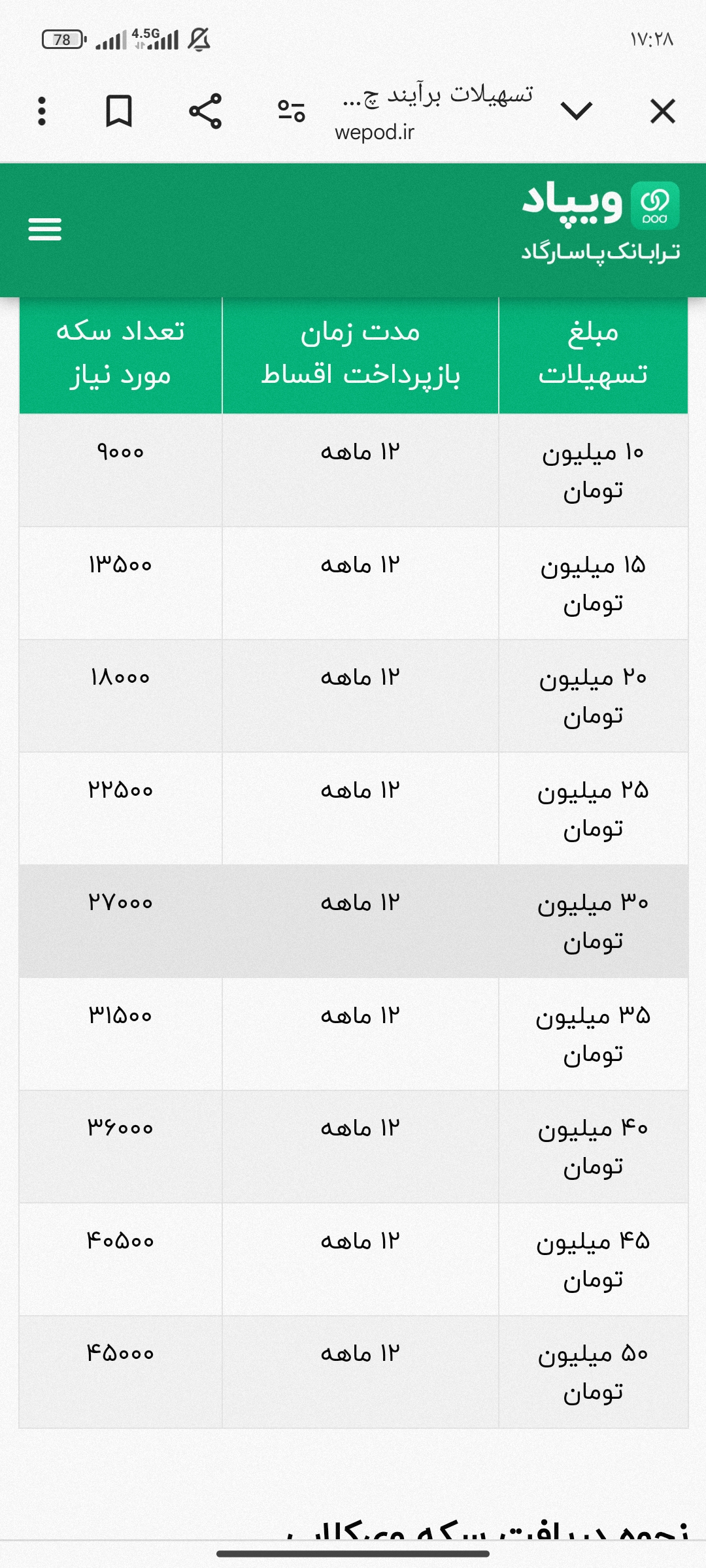The height and width of the screenshot is (1568, 706).
Task: Bookmark this page
Action: tap(119, 111)
